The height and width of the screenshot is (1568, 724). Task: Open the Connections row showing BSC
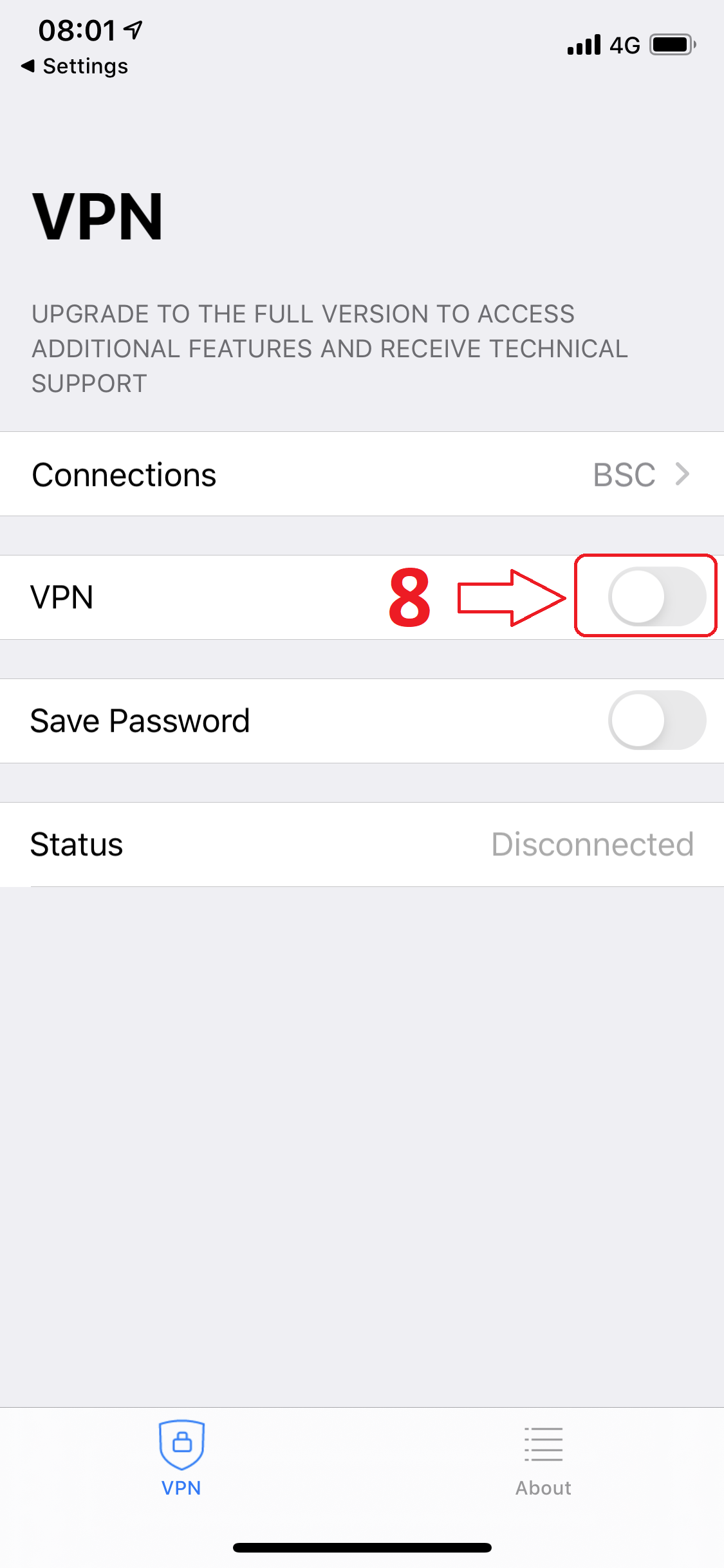pos(362,474)
